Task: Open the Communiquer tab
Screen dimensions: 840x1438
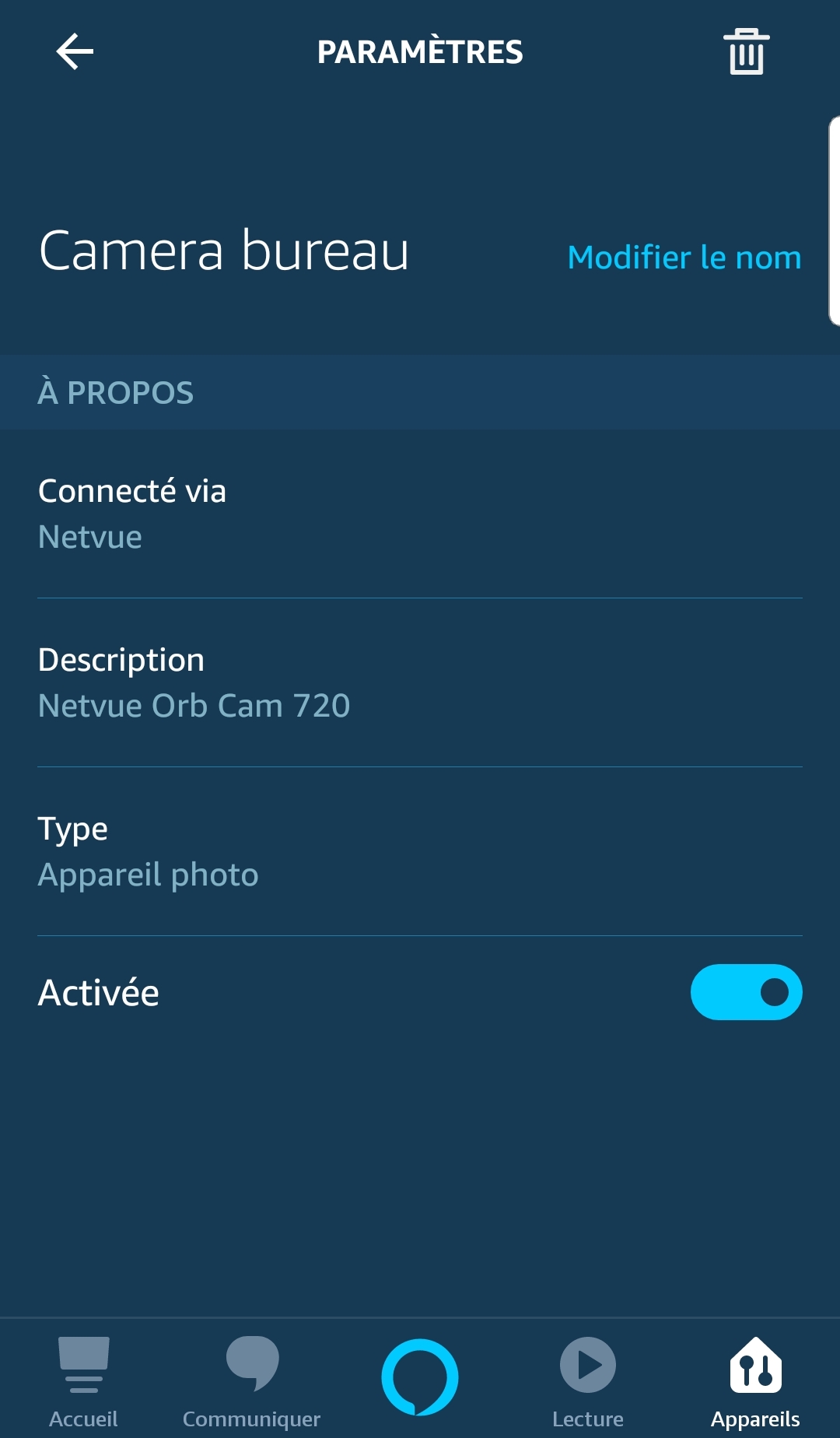Action: [251, 1381]
